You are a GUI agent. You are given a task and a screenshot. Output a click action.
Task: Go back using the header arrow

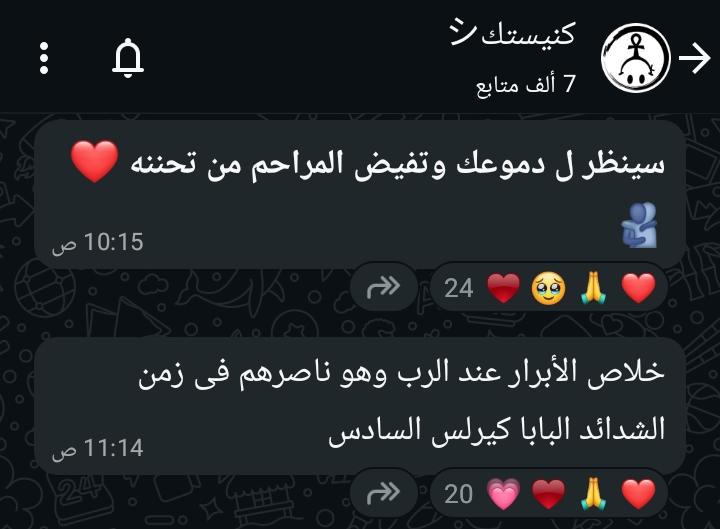(x=693, y=60)
